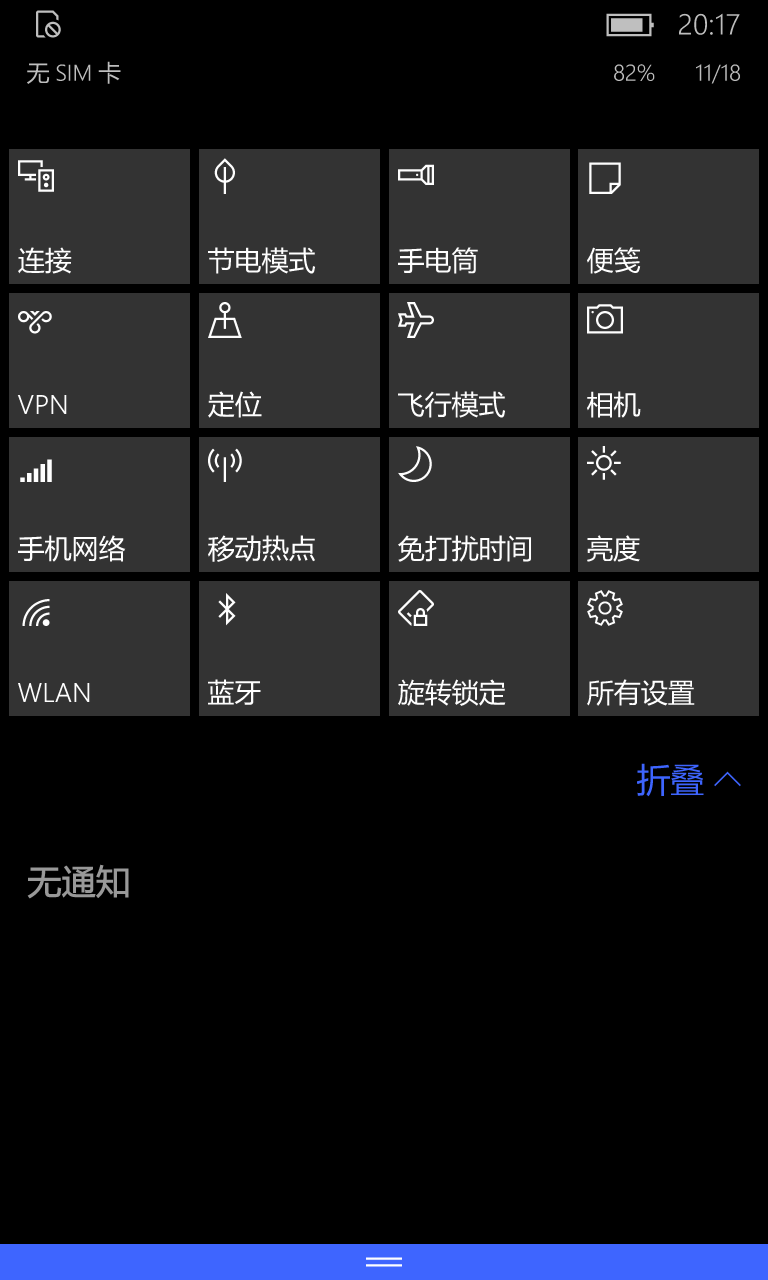
Task: Toggle 旋转锁定 rotation lock
Action: (x=479, y=648)
